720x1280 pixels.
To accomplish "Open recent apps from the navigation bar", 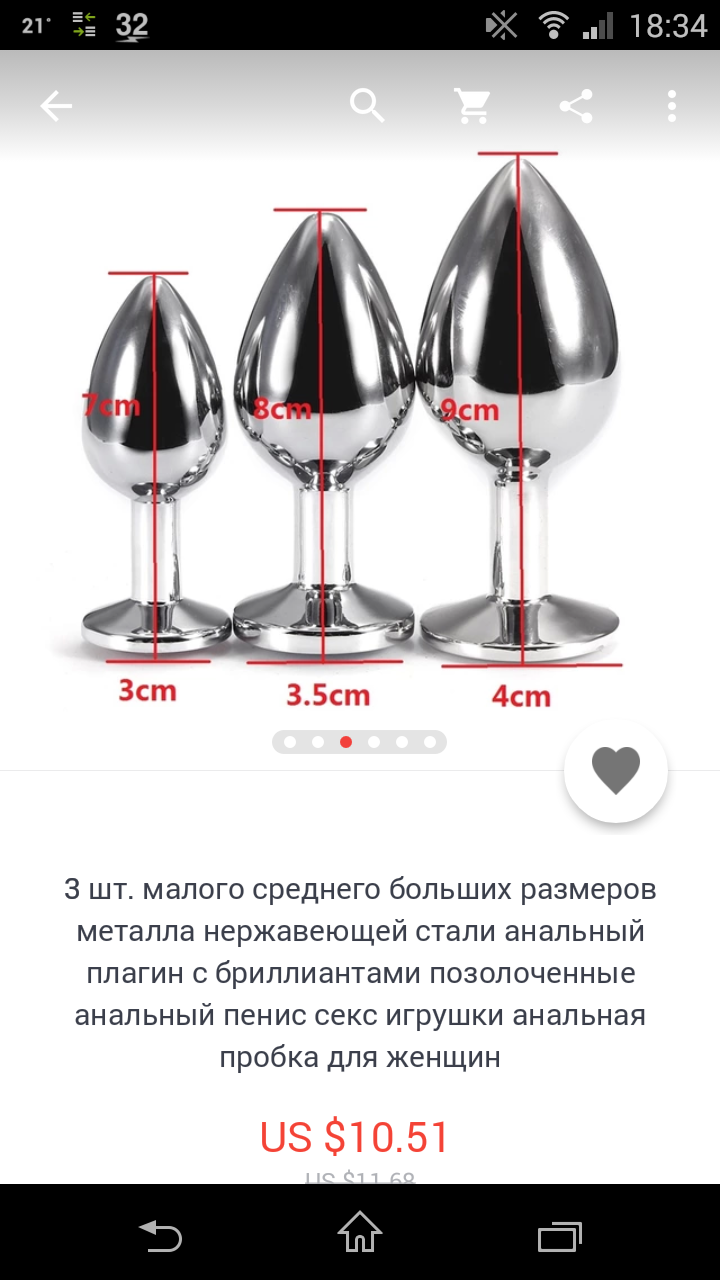I will pyautogui.click(x=559, y=1237).
